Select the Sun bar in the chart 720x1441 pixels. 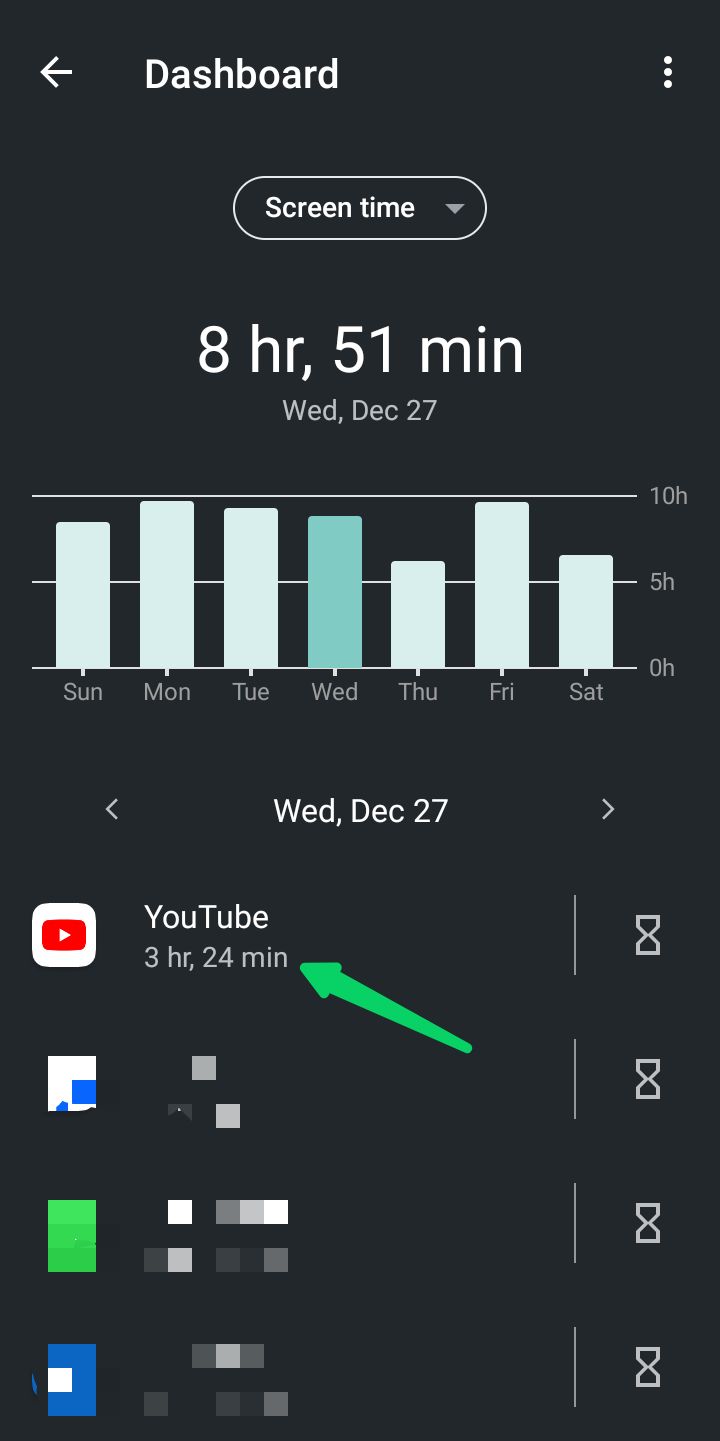click(x=83, y=594)
